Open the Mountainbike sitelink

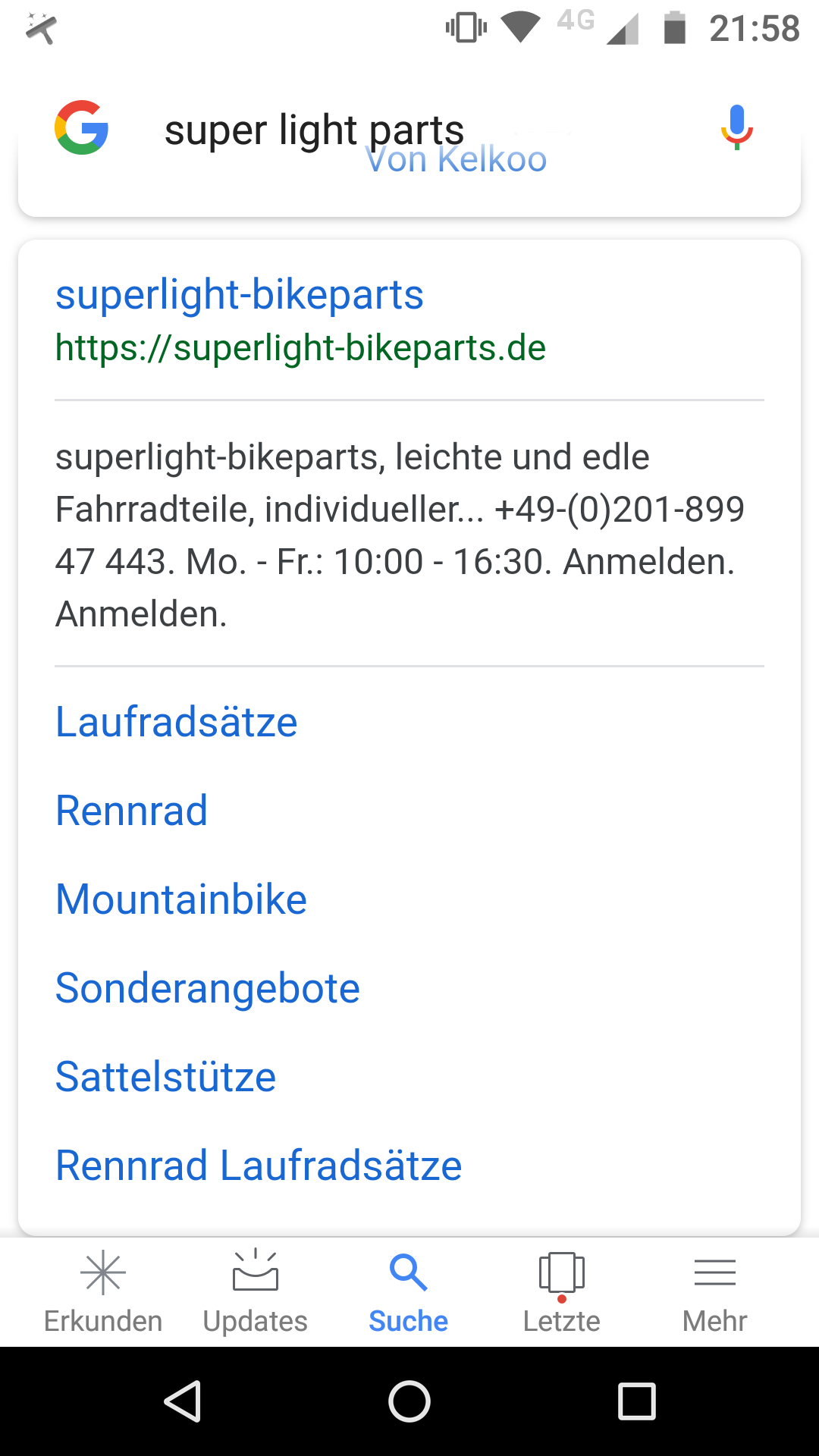click(x=181, y=899)
